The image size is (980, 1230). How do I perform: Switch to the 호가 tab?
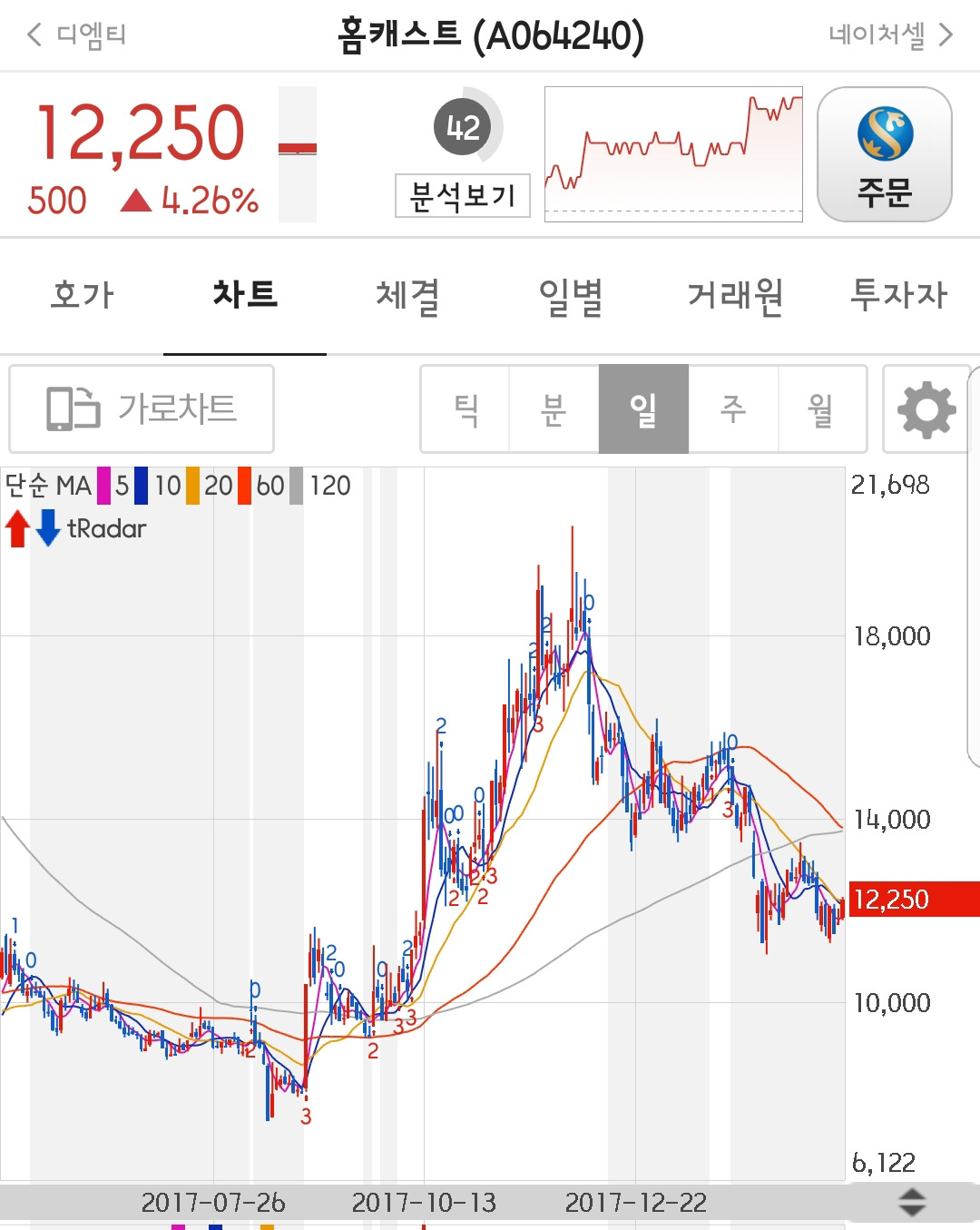coord(82,295)
